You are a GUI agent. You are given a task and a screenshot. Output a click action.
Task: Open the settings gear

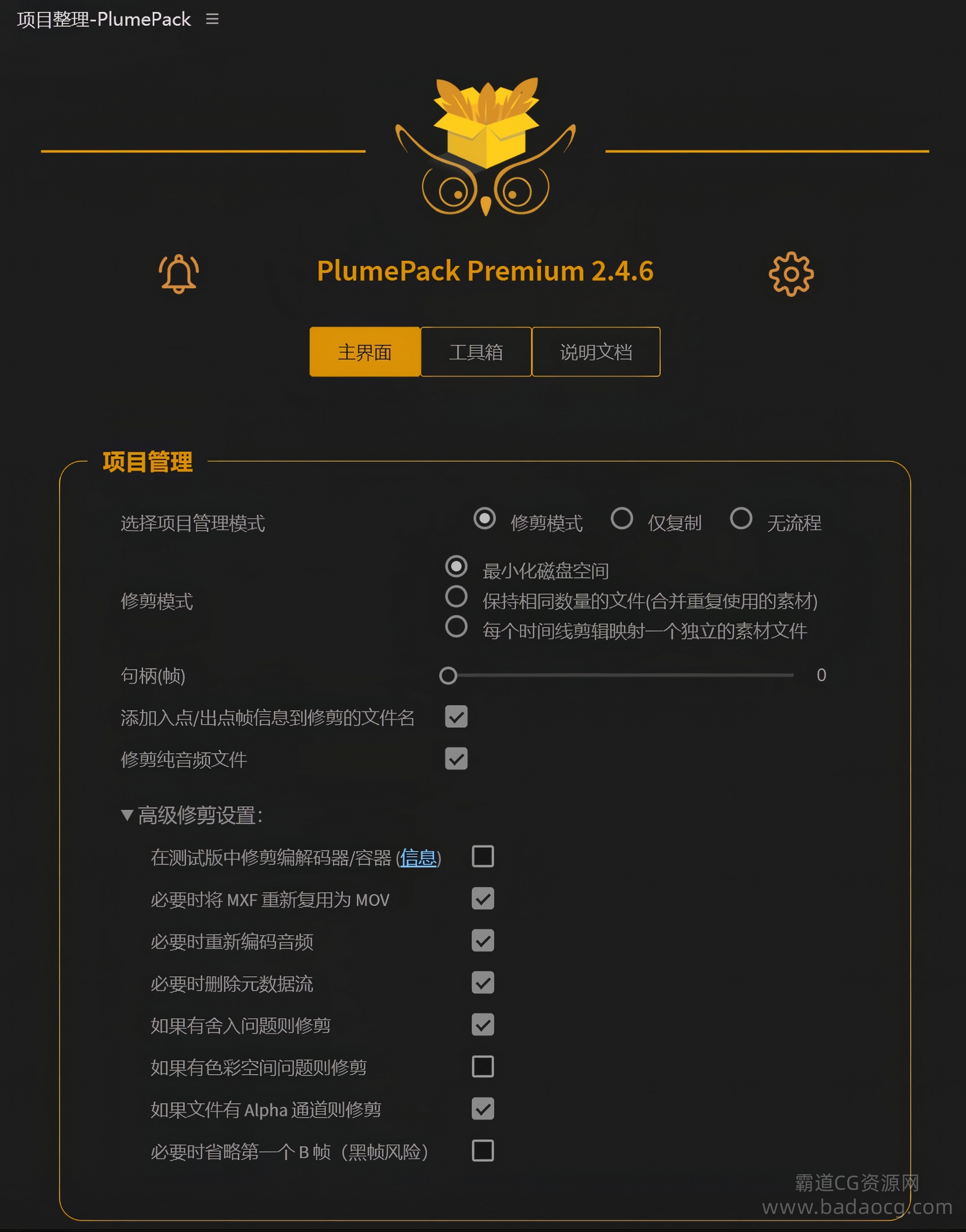pos(791,274)
